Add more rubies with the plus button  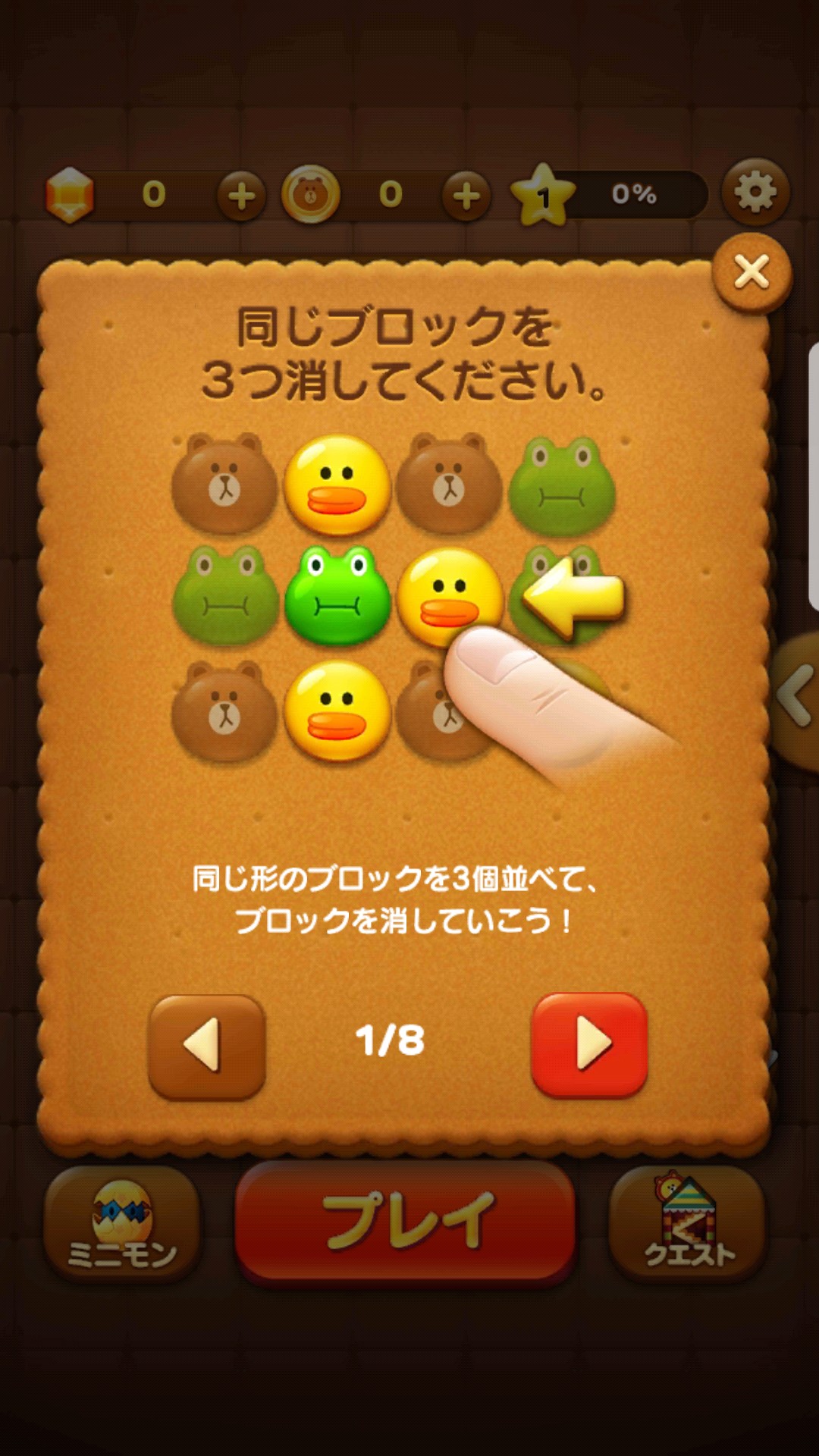pos(241,196)
